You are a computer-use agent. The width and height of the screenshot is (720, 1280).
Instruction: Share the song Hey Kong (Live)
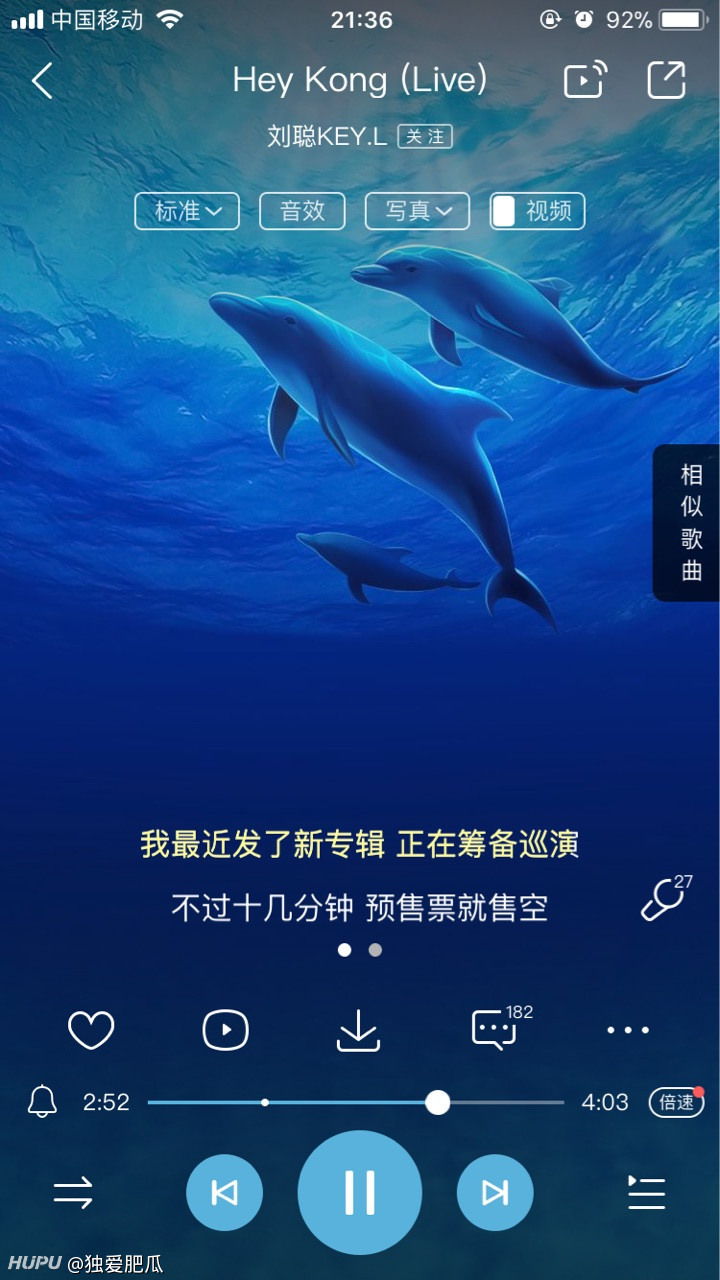[666, 80]
